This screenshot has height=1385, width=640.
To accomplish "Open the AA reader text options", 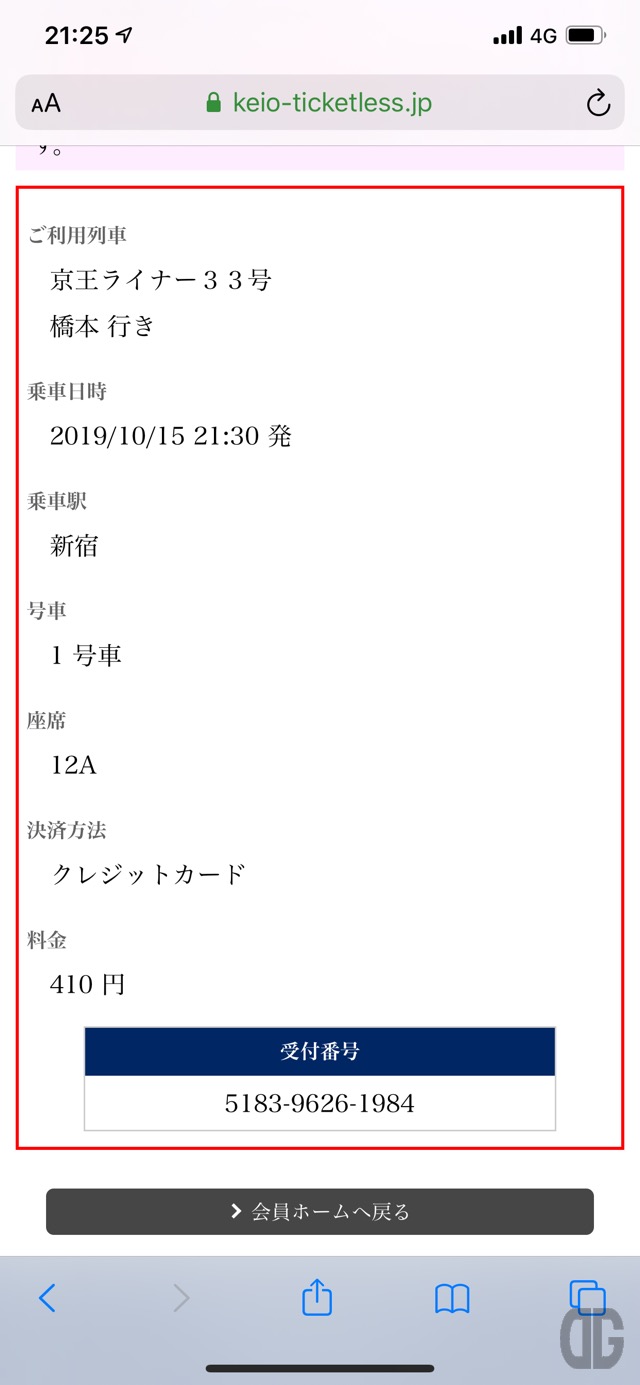I will tap(46, 104).
